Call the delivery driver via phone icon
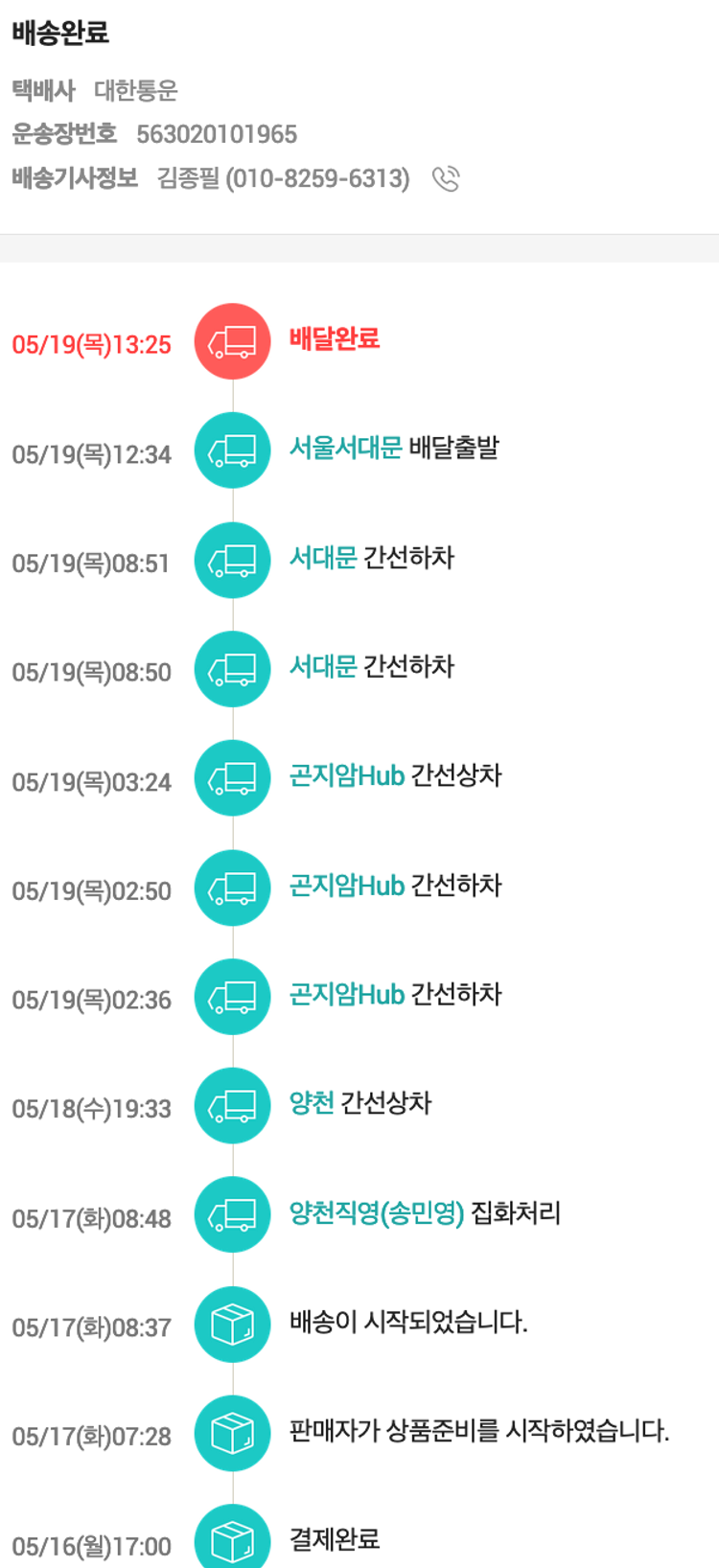719x1568 pixels. pos(446,179)
